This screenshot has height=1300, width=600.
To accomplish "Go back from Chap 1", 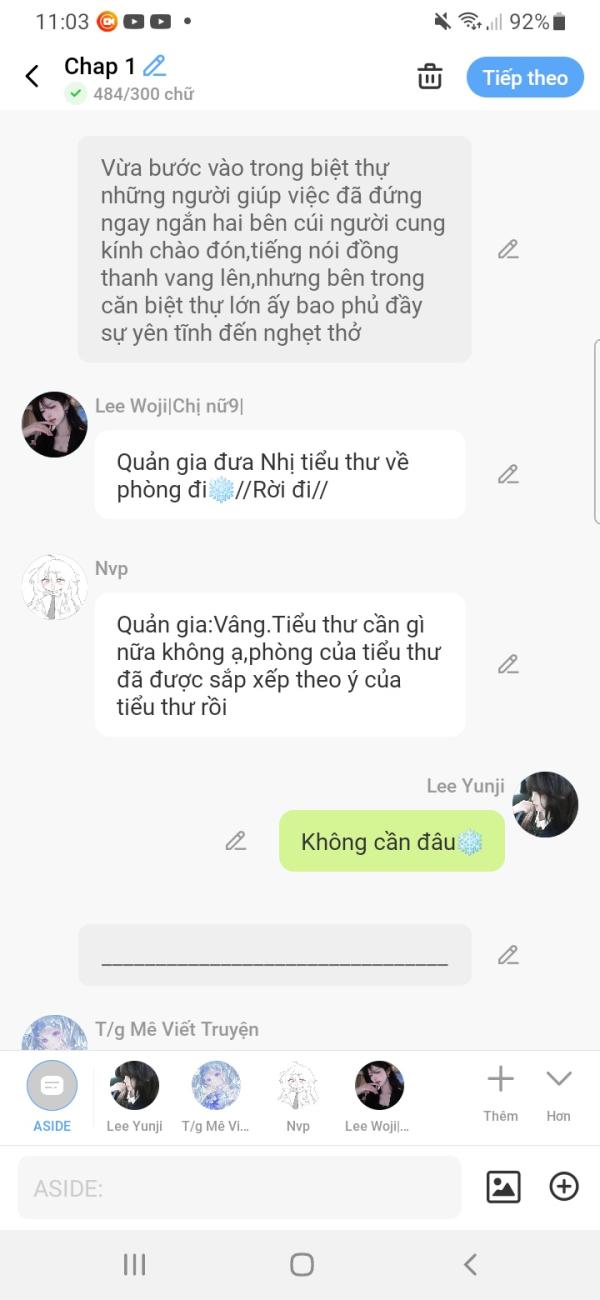I will tap(32, 77).
